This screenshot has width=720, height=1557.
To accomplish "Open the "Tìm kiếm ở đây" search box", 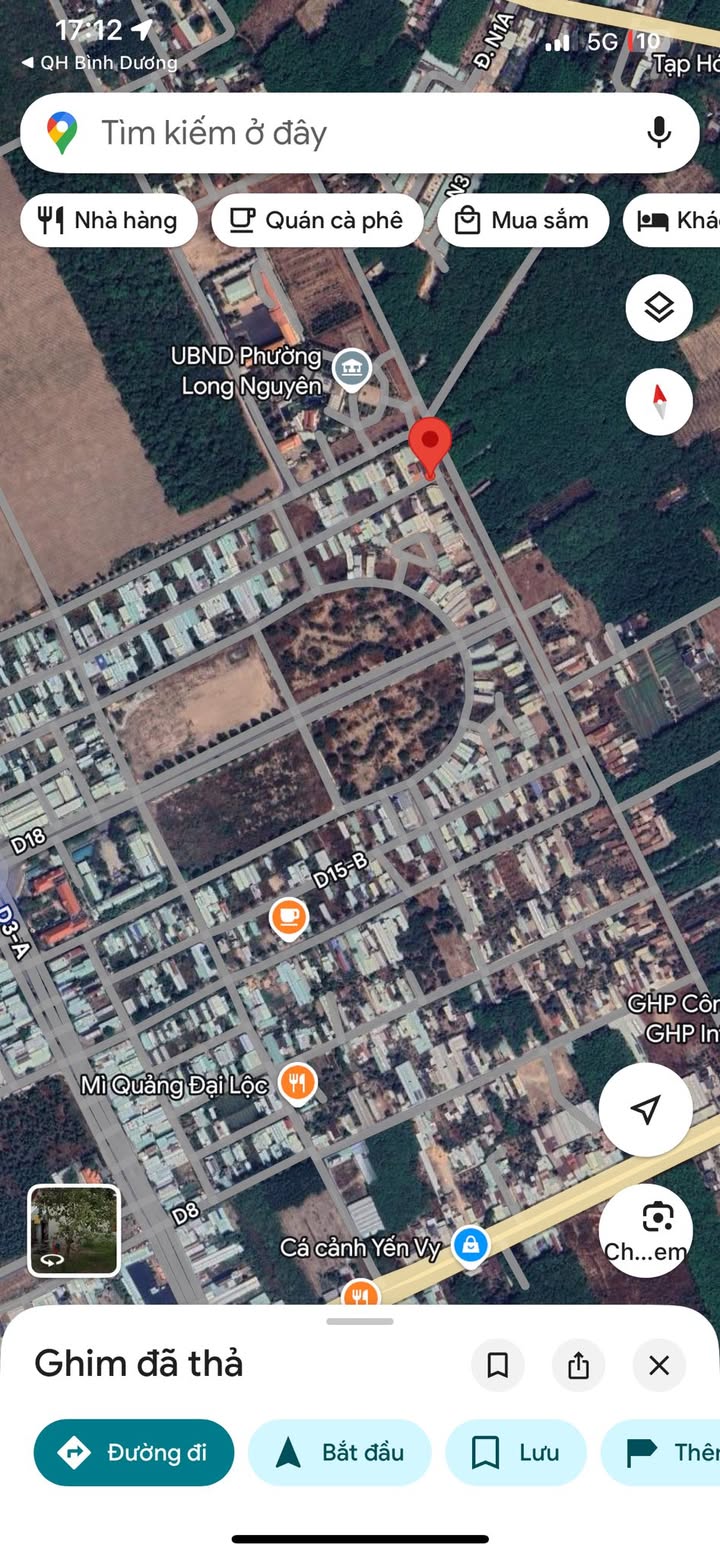I will 330,133.
